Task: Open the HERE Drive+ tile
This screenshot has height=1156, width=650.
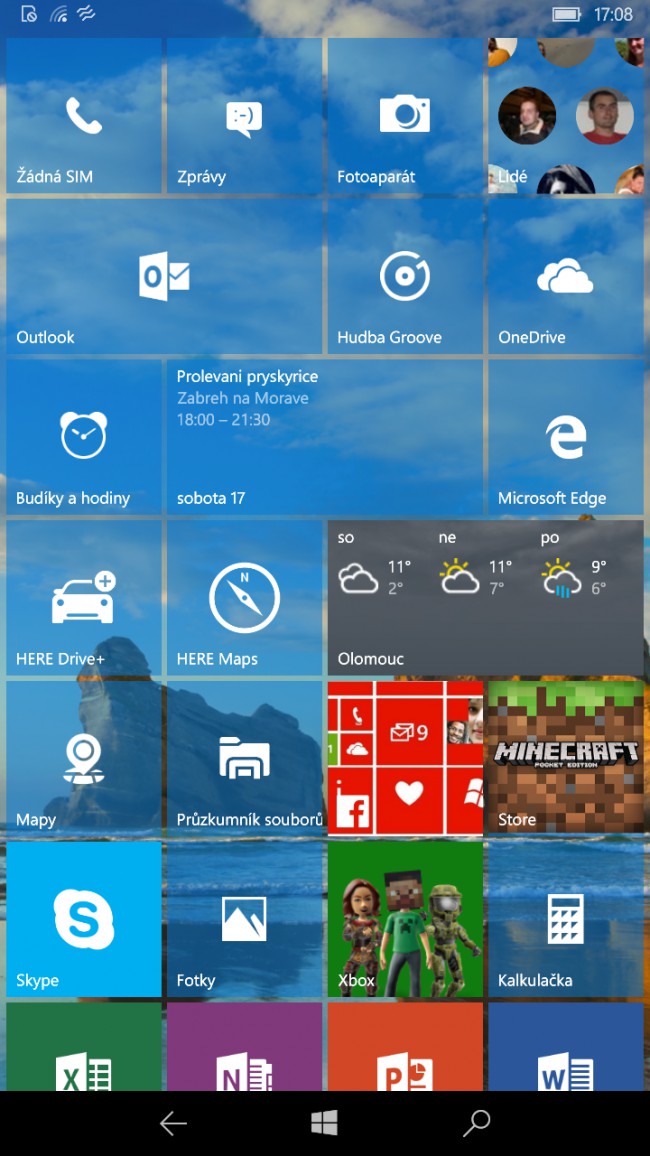Action: [84, 598]
